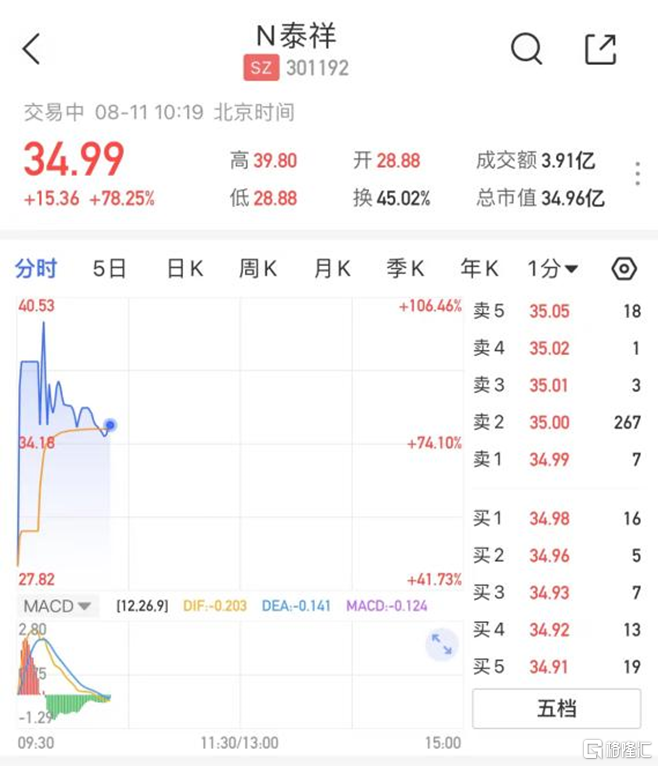Viewport: 658px width, 766px height.
Task: Expand the chart to full screen
Action: click(x=441, y=645)
